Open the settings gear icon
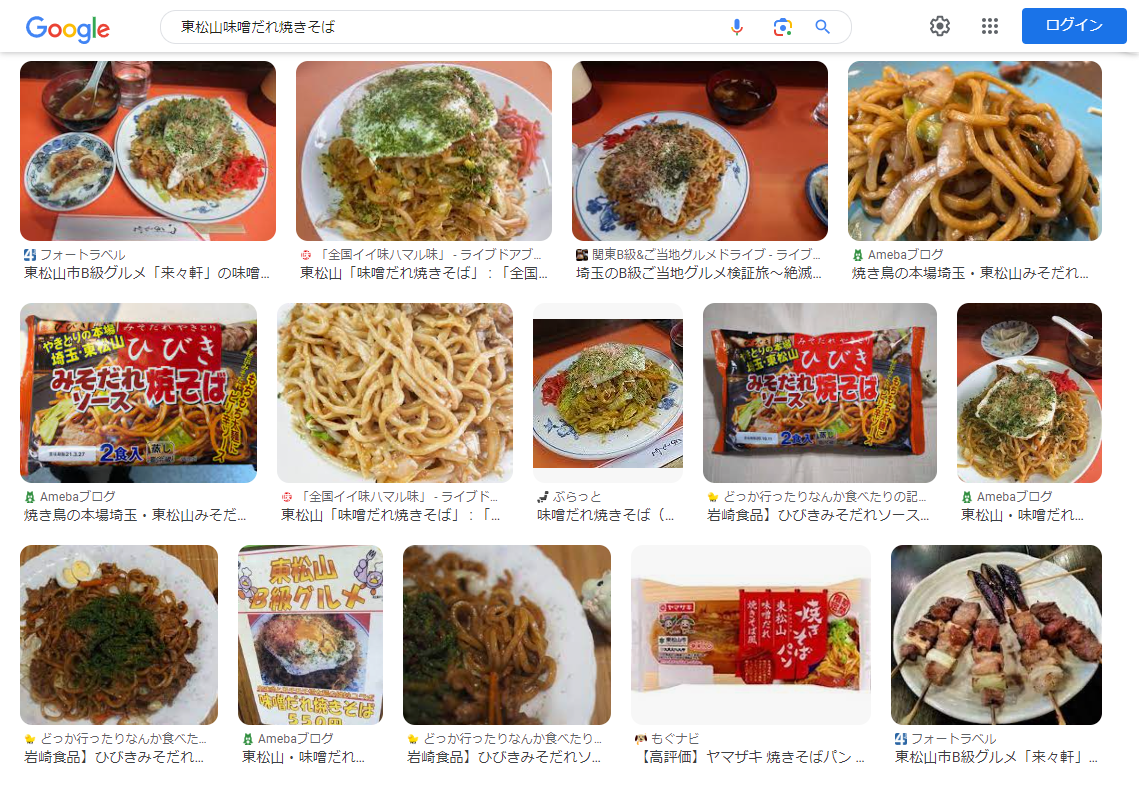 pos(940,26)
